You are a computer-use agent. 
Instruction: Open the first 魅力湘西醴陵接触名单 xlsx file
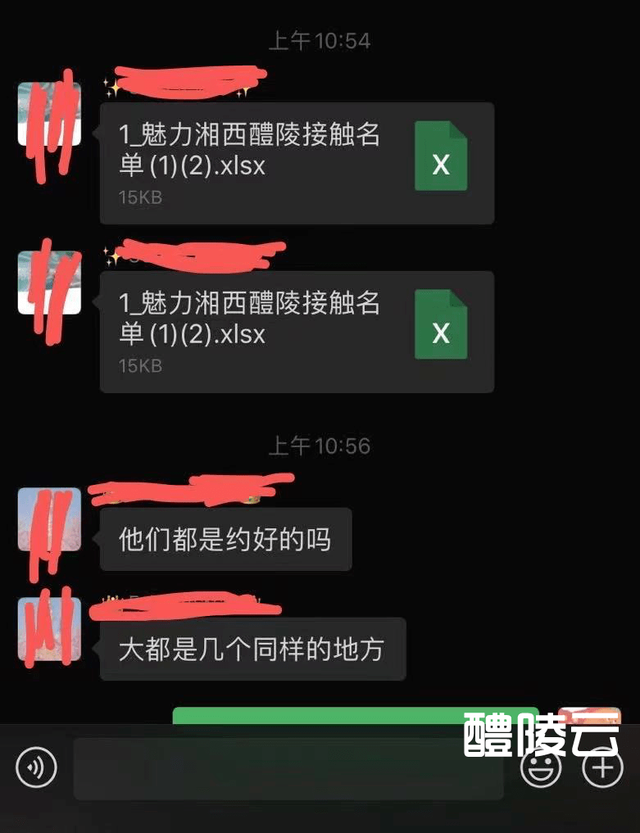click(296, 163)
